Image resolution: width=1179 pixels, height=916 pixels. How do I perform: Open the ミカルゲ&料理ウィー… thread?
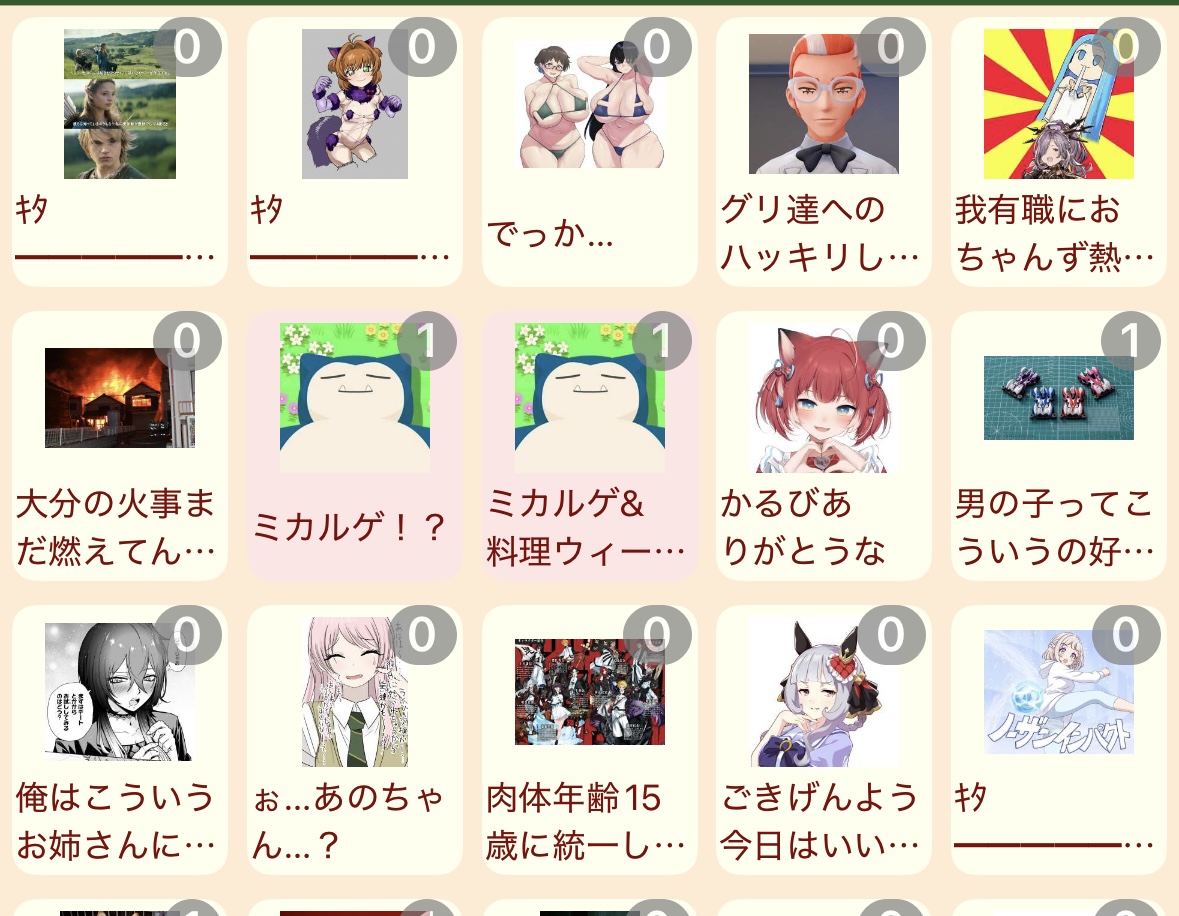pyautogui.click(x=589, y=445)
